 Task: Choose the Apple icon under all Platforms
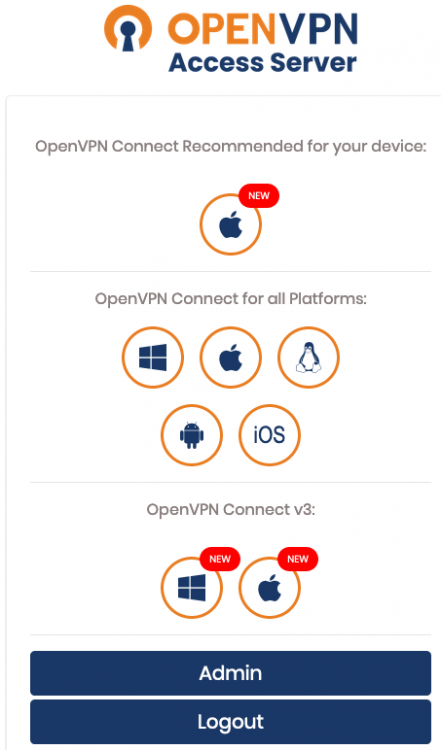231,357
